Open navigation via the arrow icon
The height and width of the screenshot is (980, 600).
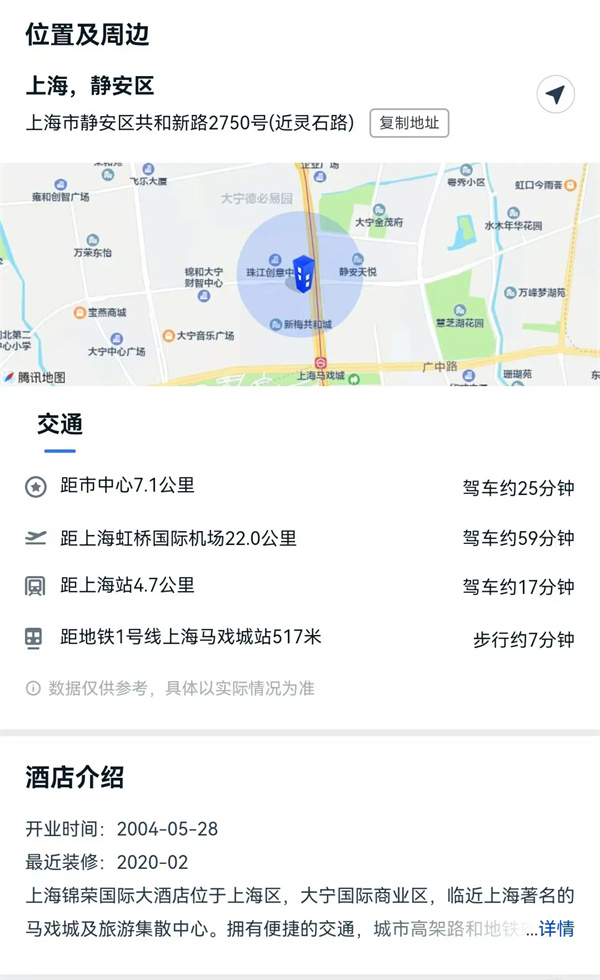point(555,95)
